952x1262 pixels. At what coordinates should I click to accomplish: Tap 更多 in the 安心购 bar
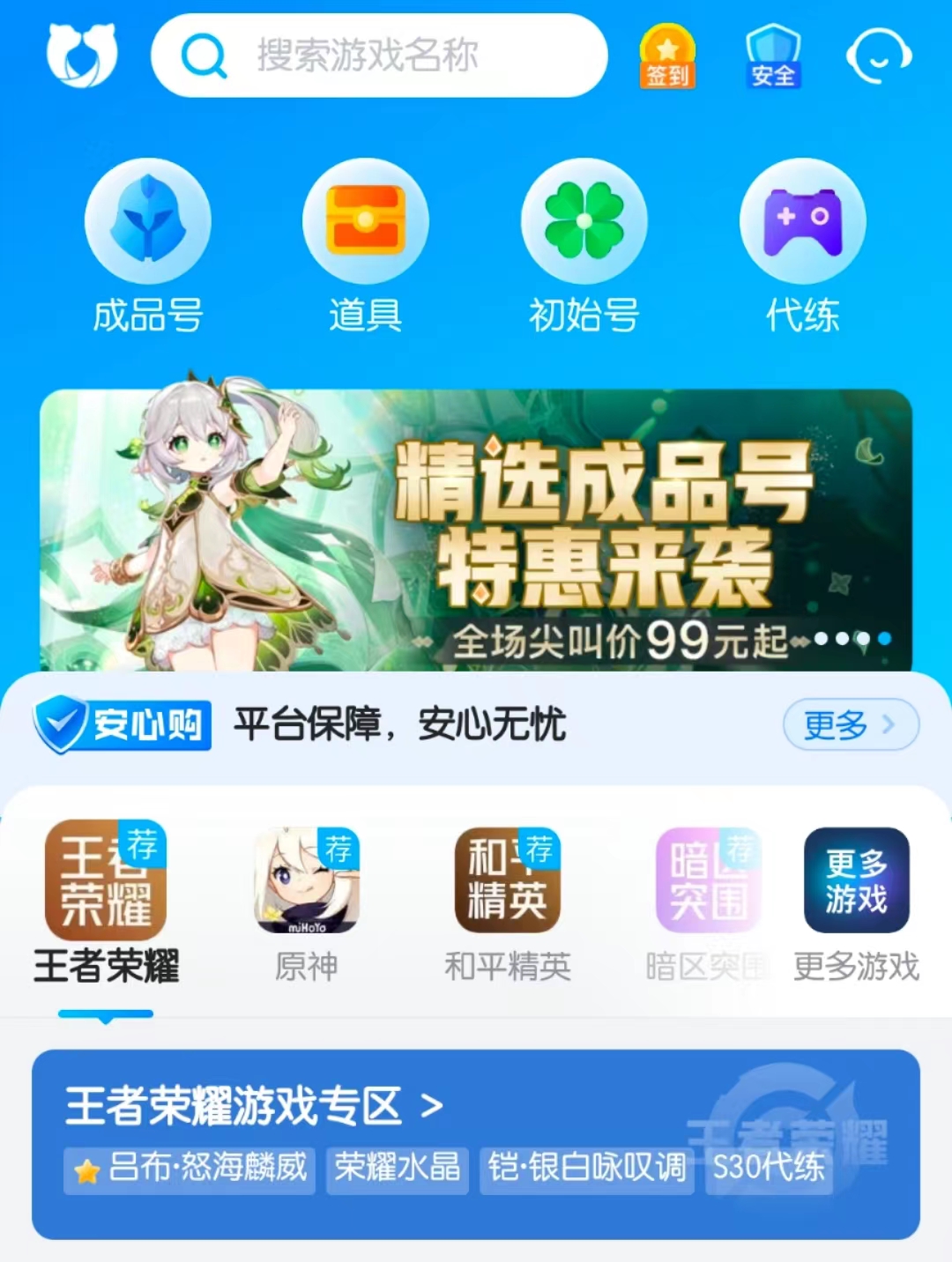click(x=850, y=725)
